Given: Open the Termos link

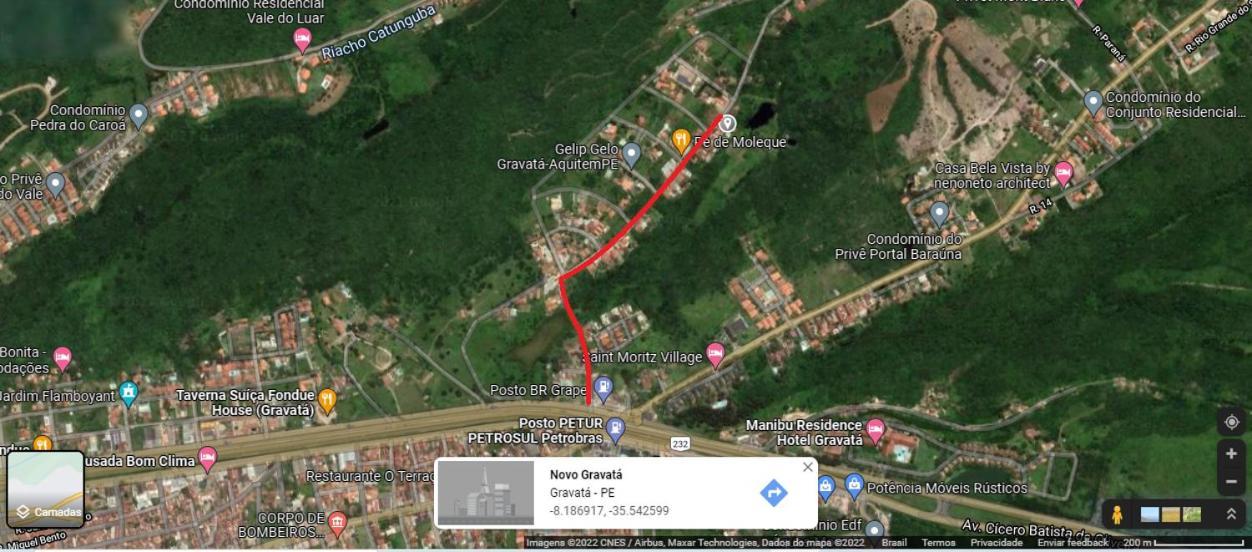Looking at the screenshot, I should pyautogui.click(x=938, y=543).
